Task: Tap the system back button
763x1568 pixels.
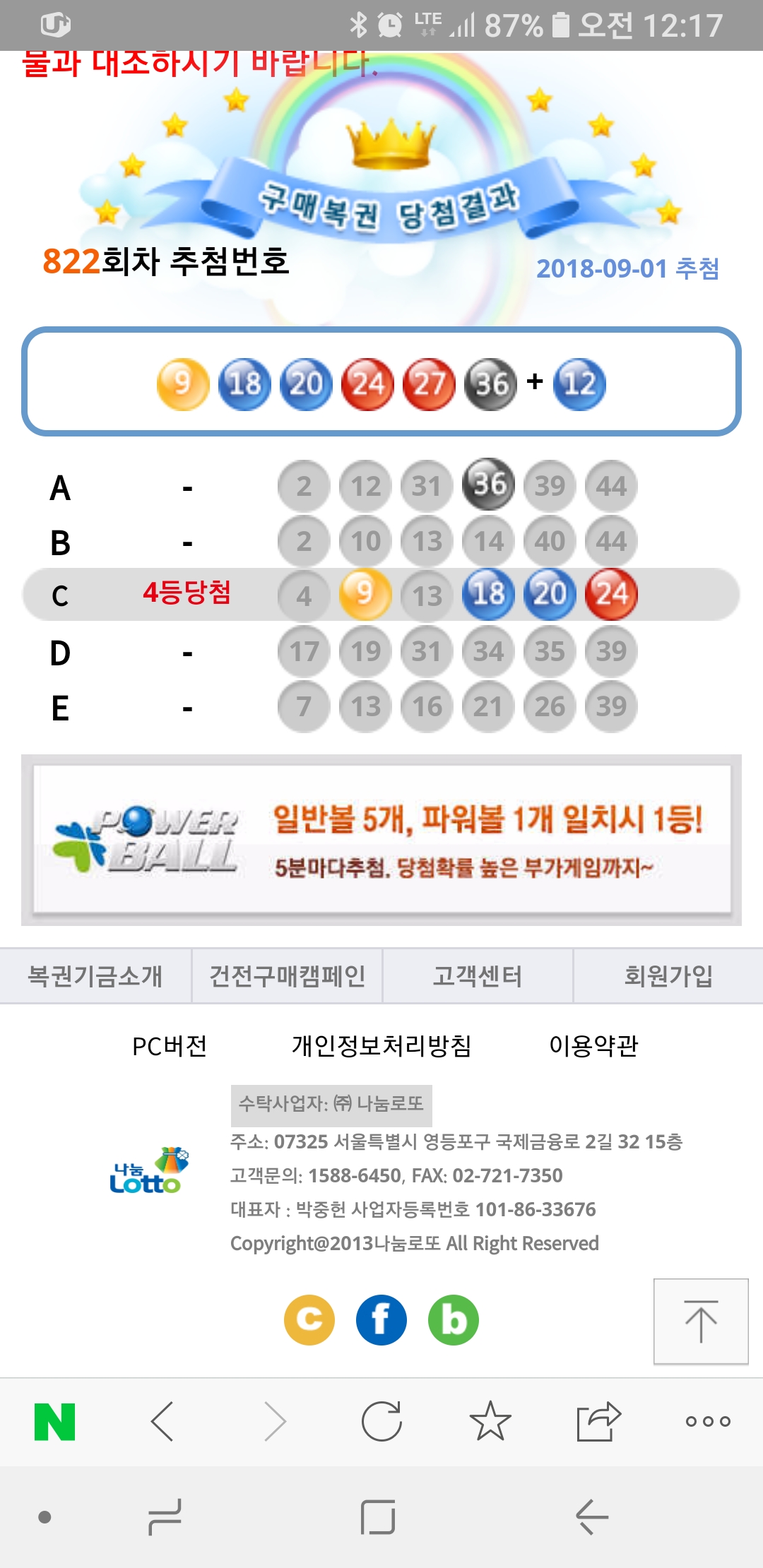Action: click(592, 1517)
